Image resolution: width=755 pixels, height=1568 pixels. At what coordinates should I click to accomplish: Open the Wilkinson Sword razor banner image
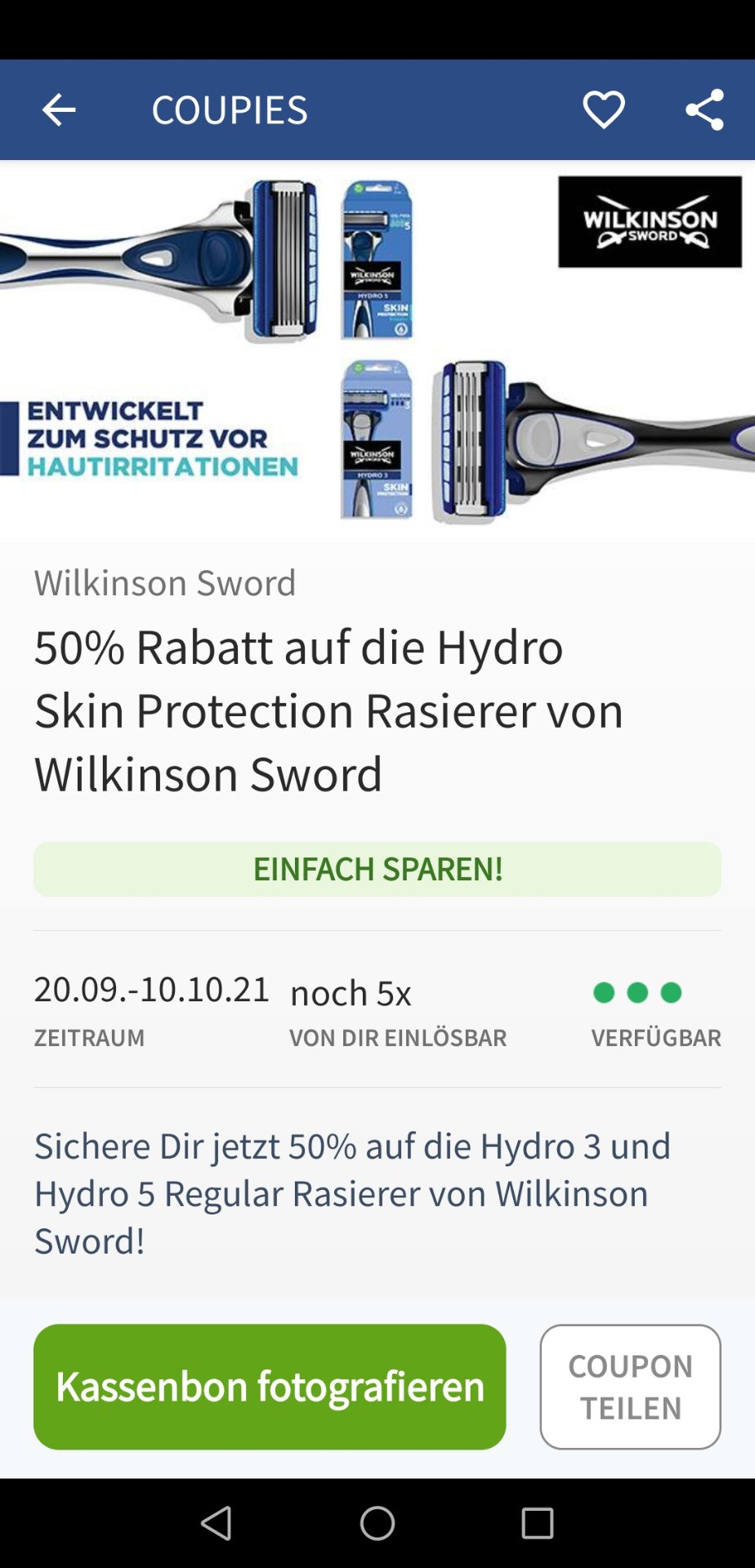[377, 350]
